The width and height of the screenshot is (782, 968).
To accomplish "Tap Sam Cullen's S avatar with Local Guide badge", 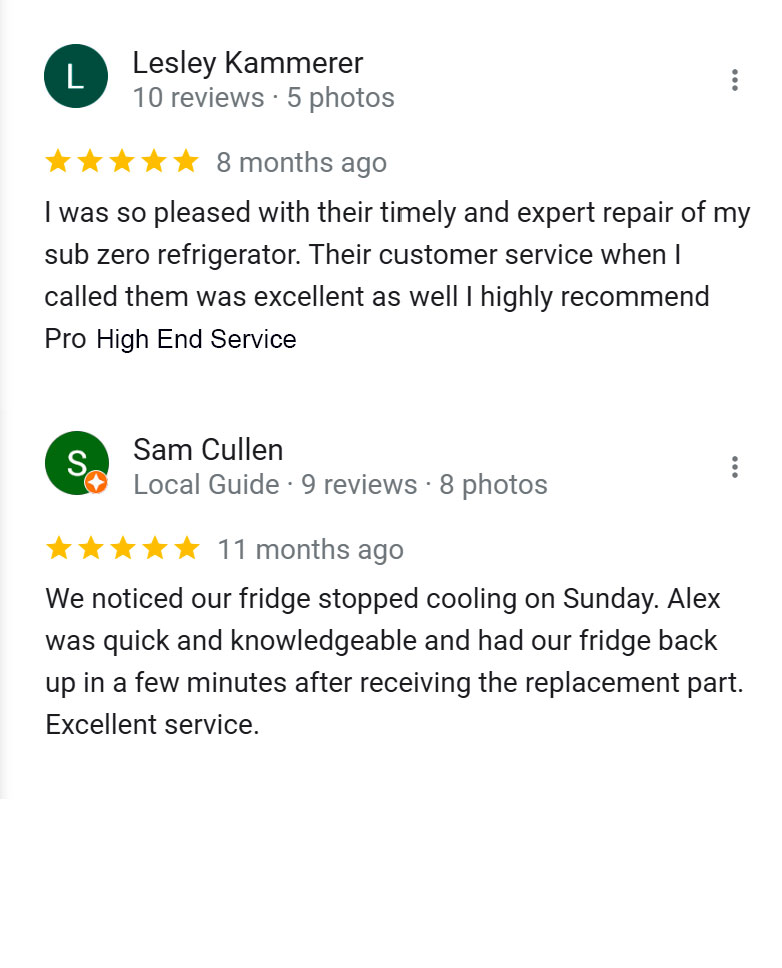I will (x=76, y=463).
